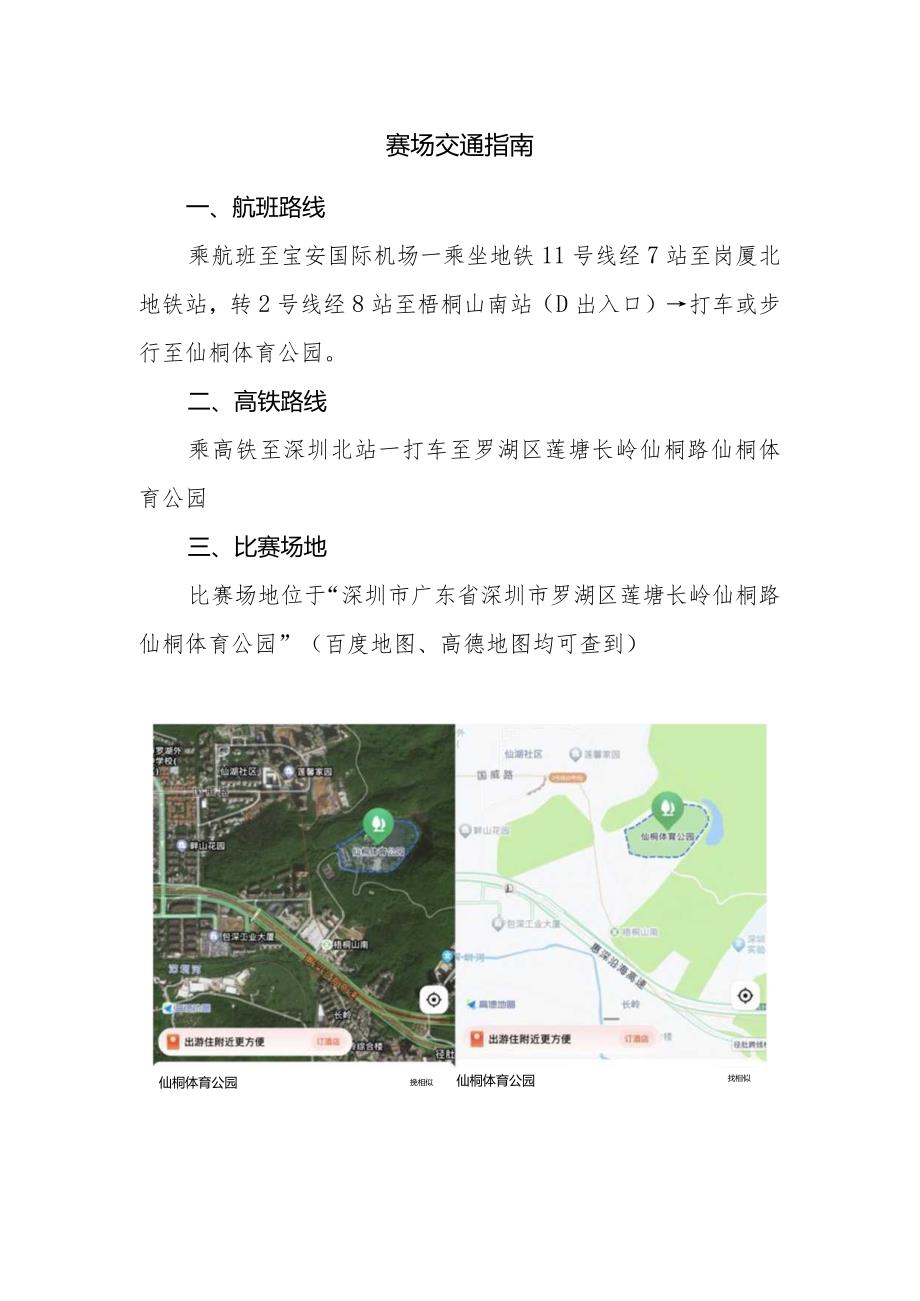This screenshot has width=920, height=1301.
Task: Select the 长岭 label on the Gaode map
Action: click(x=630, y=1002)
